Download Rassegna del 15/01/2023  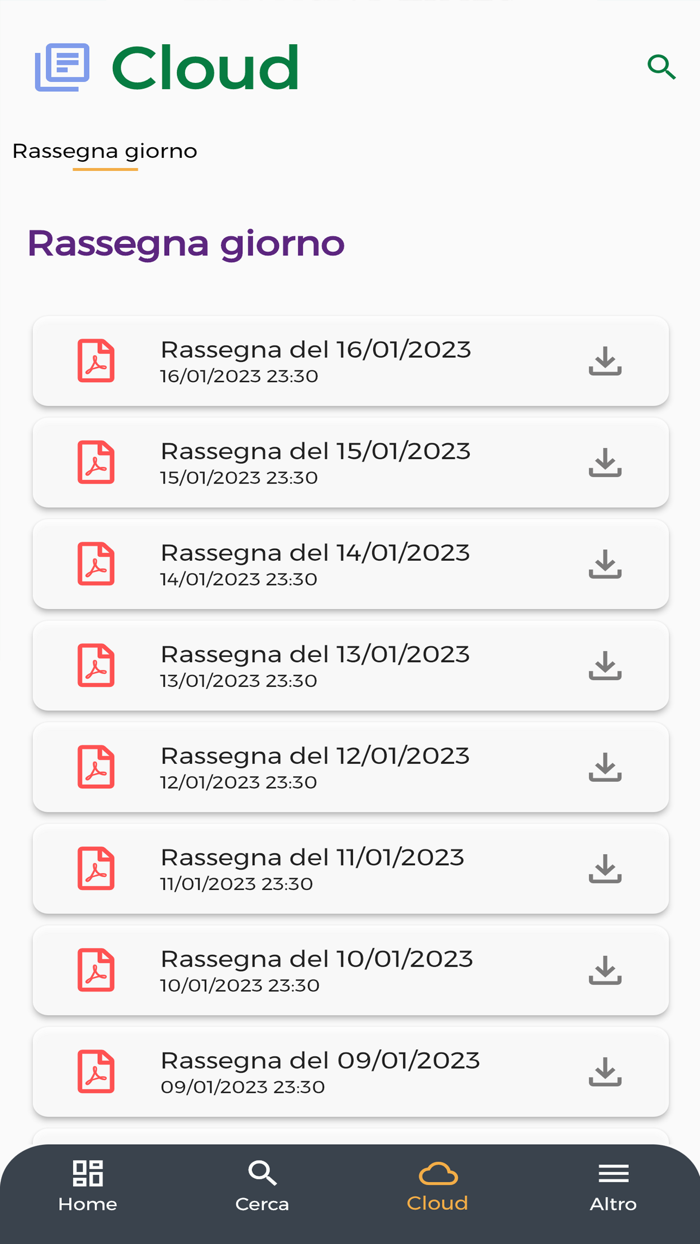click(605, 463)
